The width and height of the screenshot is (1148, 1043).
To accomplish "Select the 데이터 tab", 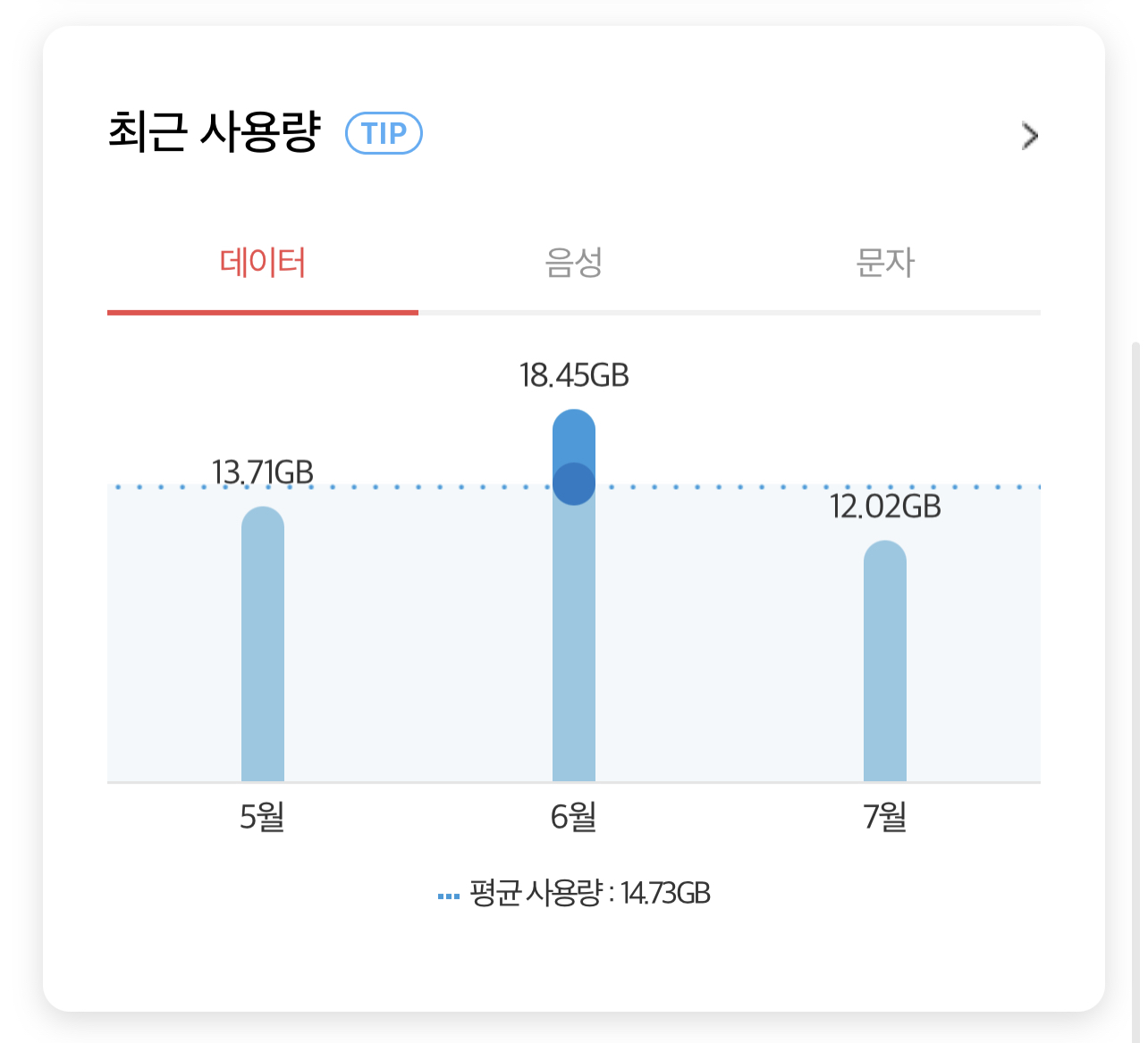I will click(x=263, y=264).
